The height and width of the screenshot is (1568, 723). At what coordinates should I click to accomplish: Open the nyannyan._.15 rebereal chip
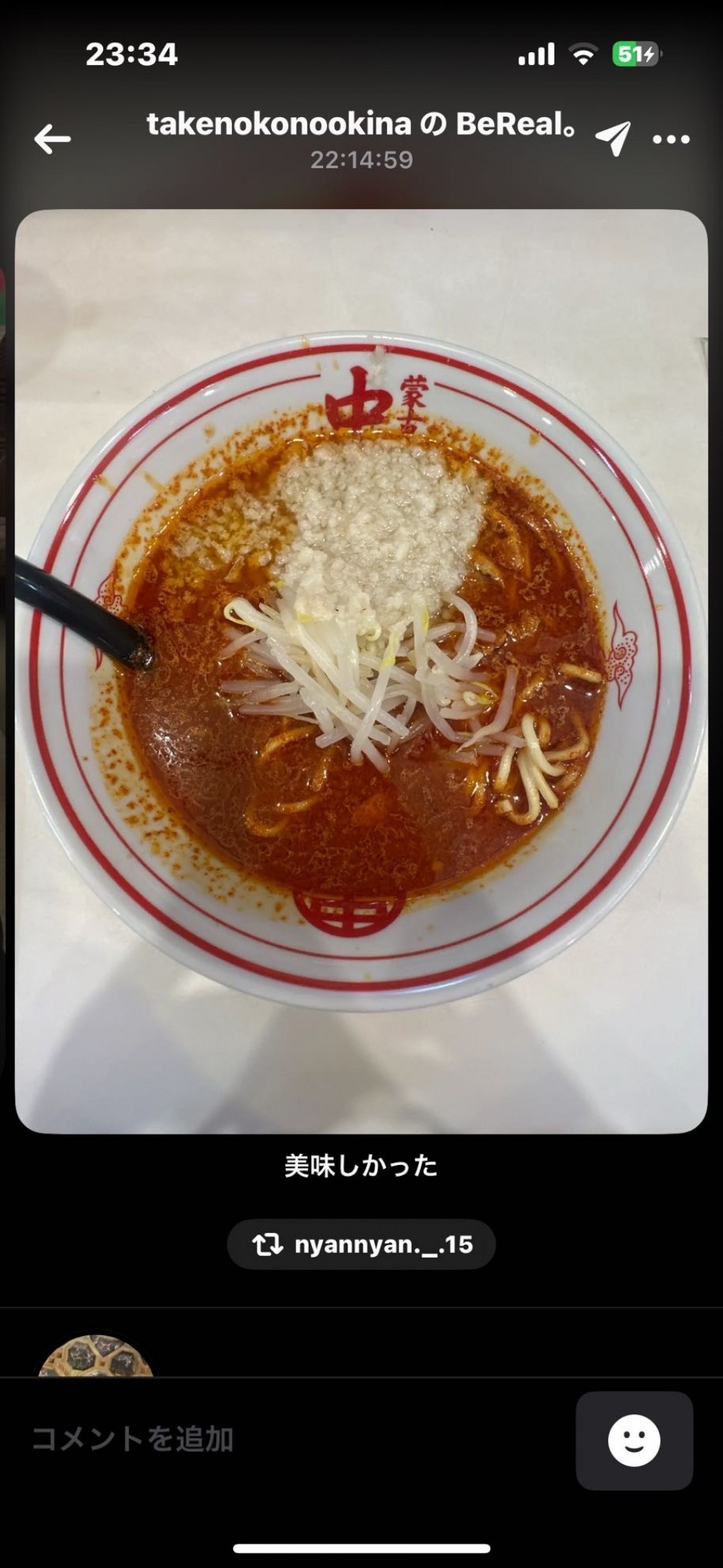(361, 1244)
